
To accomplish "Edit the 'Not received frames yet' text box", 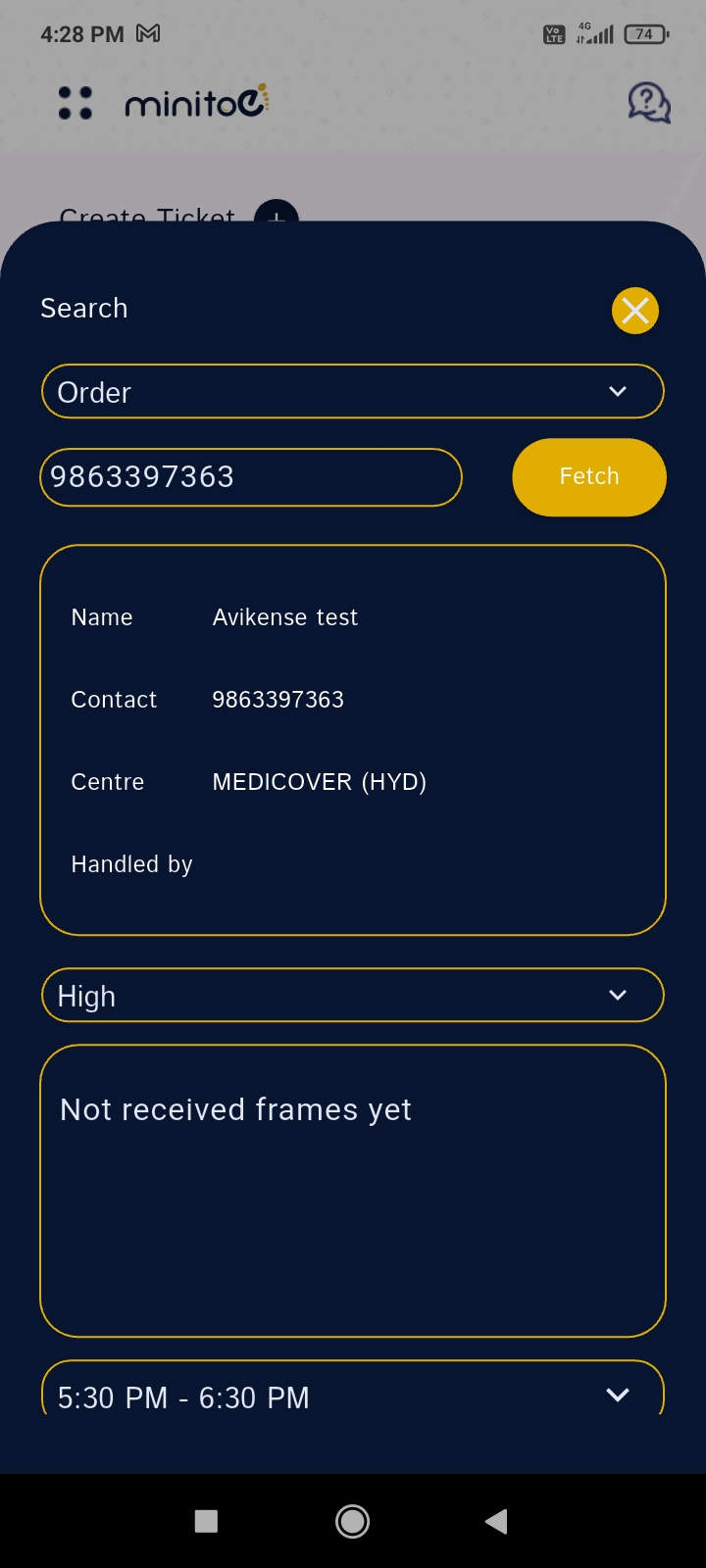I will click(x=353, y=1191).
